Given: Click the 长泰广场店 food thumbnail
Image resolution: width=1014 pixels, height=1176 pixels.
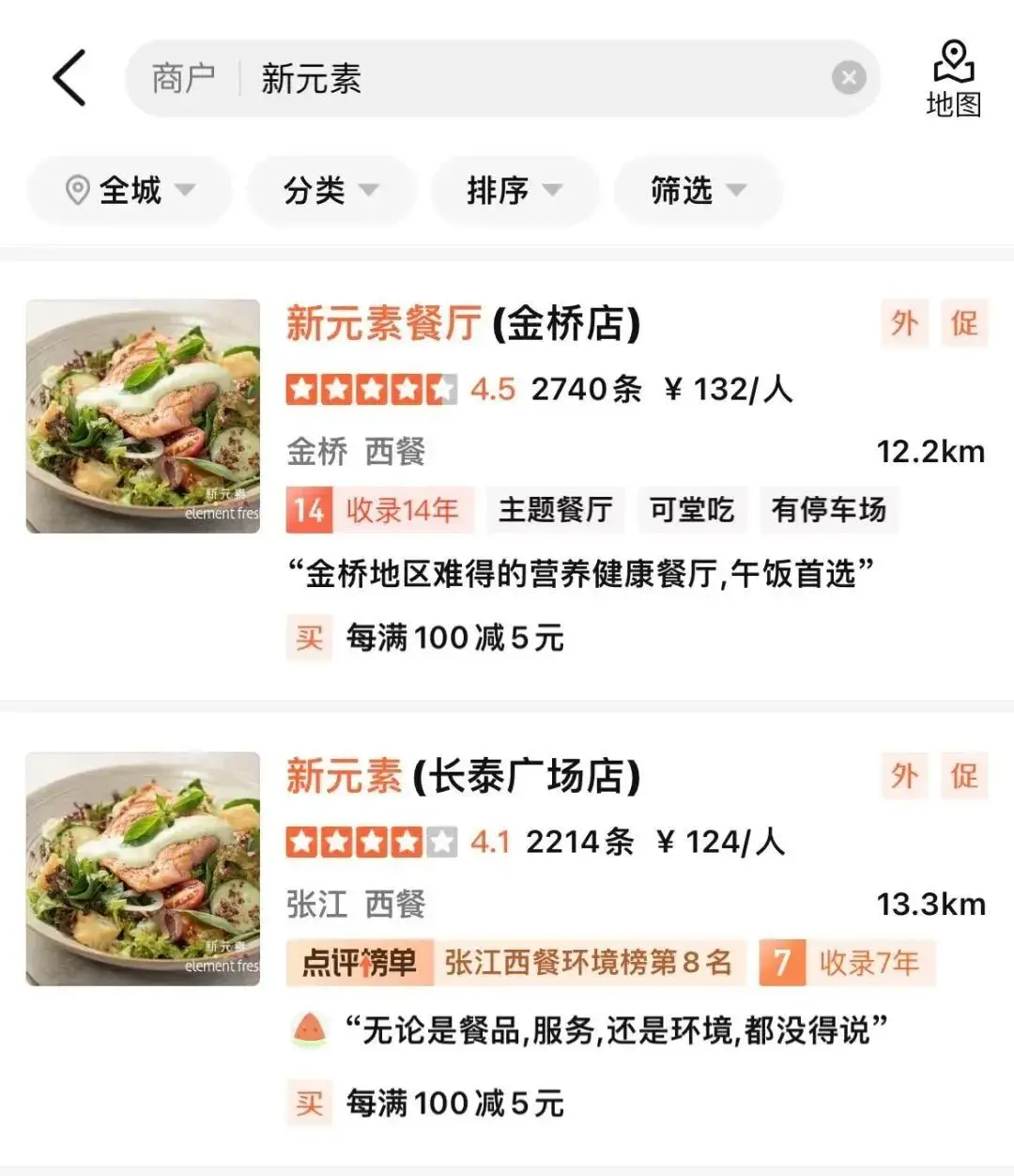Looking at the screenshot, I should point(141,869).
